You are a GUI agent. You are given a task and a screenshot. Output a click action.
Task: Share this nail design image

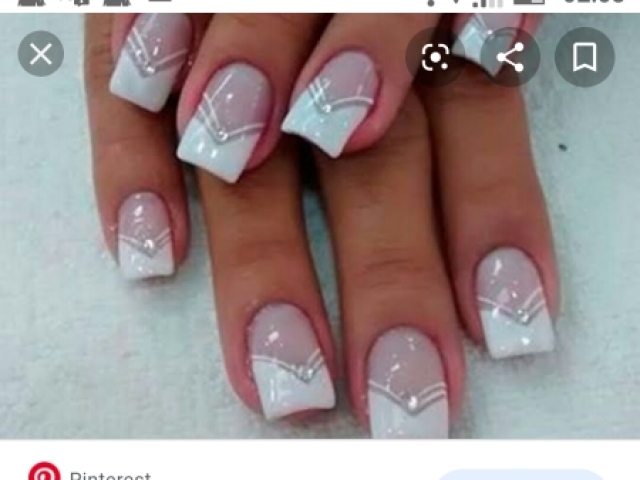[x=510, y=57]
